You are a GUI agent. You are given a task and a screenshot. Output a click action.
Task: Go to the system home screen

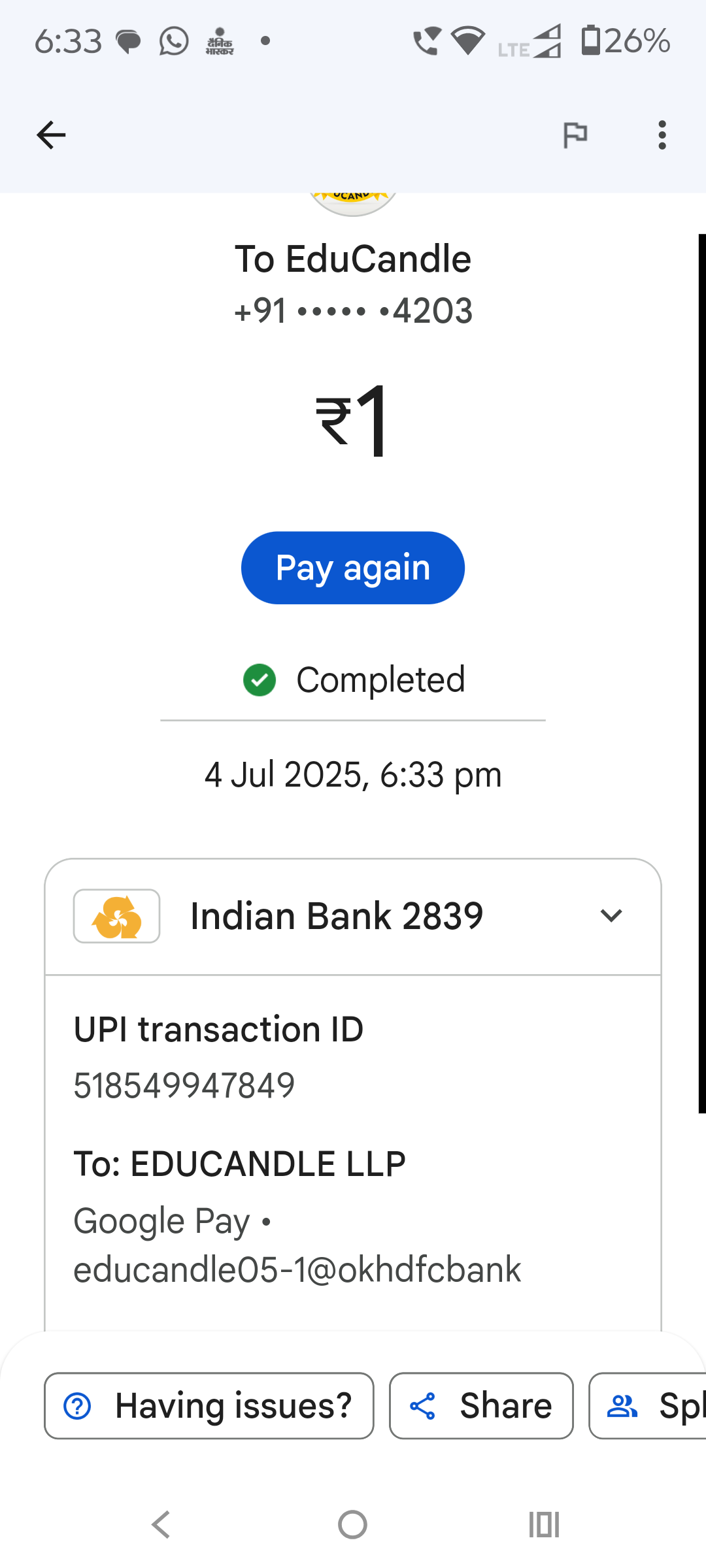click(352, 1525)
